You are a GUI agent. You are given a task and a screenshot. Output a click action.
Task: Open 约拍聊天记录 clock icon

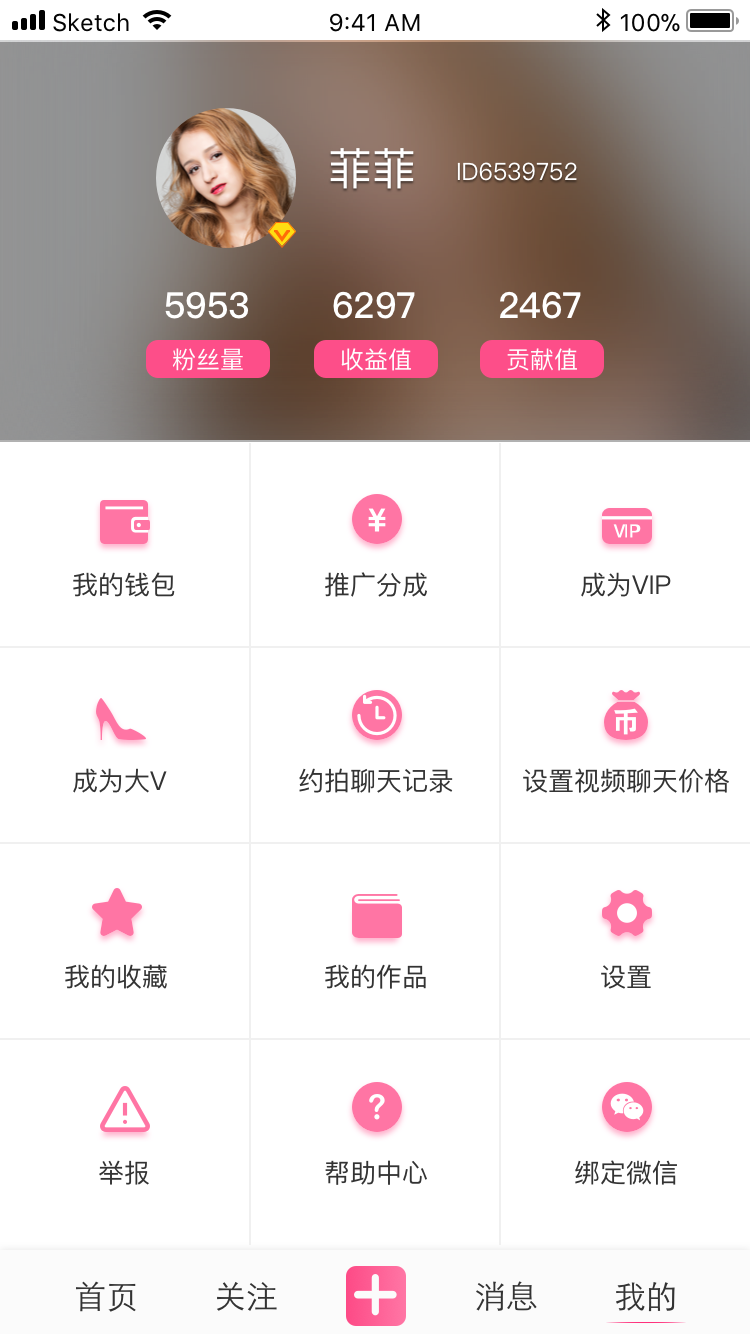pos(375,714)
